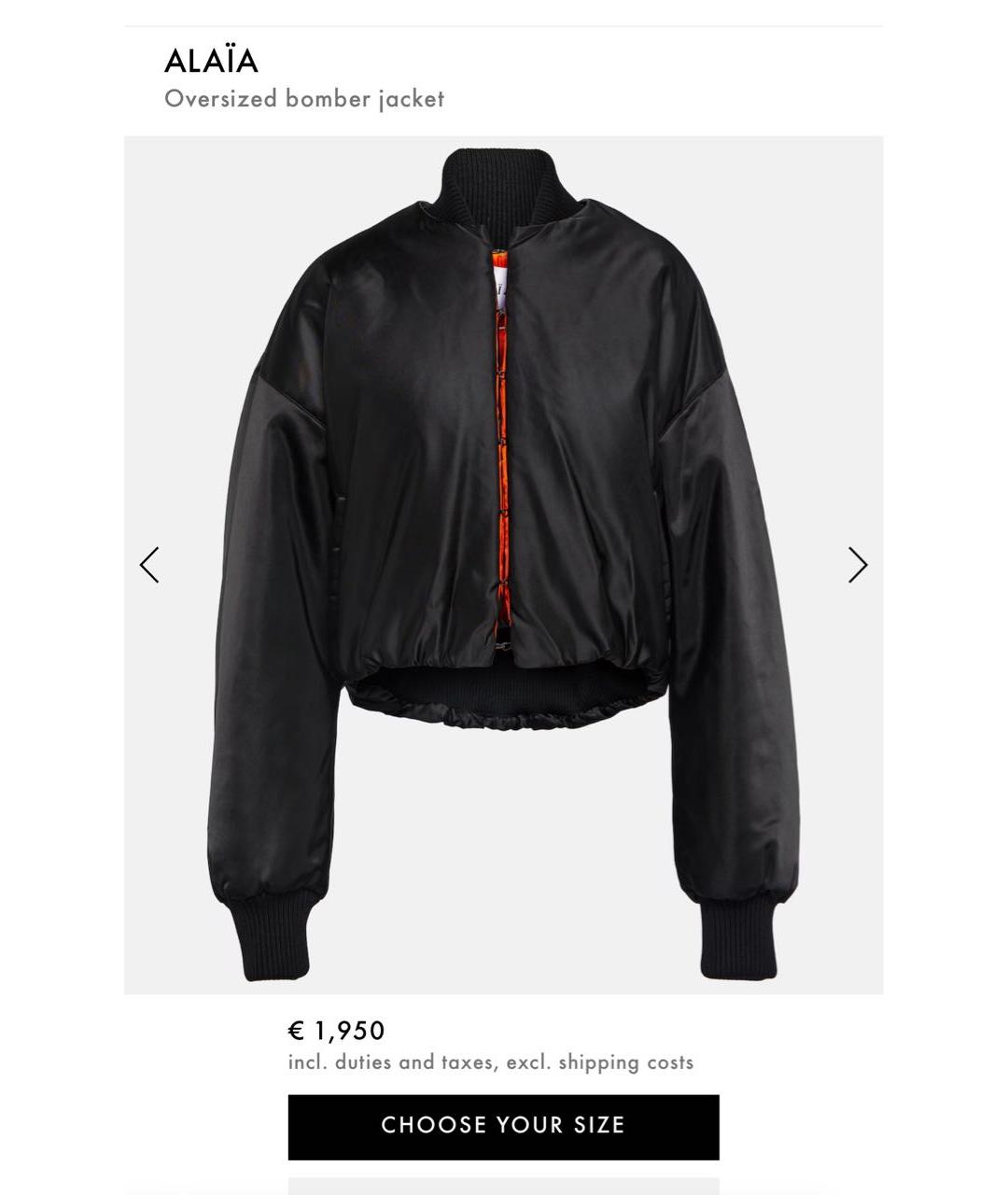Viewport: 1008px width, 1195px height.
Task: Show the previous product image
Action: (x=149, y=565)
